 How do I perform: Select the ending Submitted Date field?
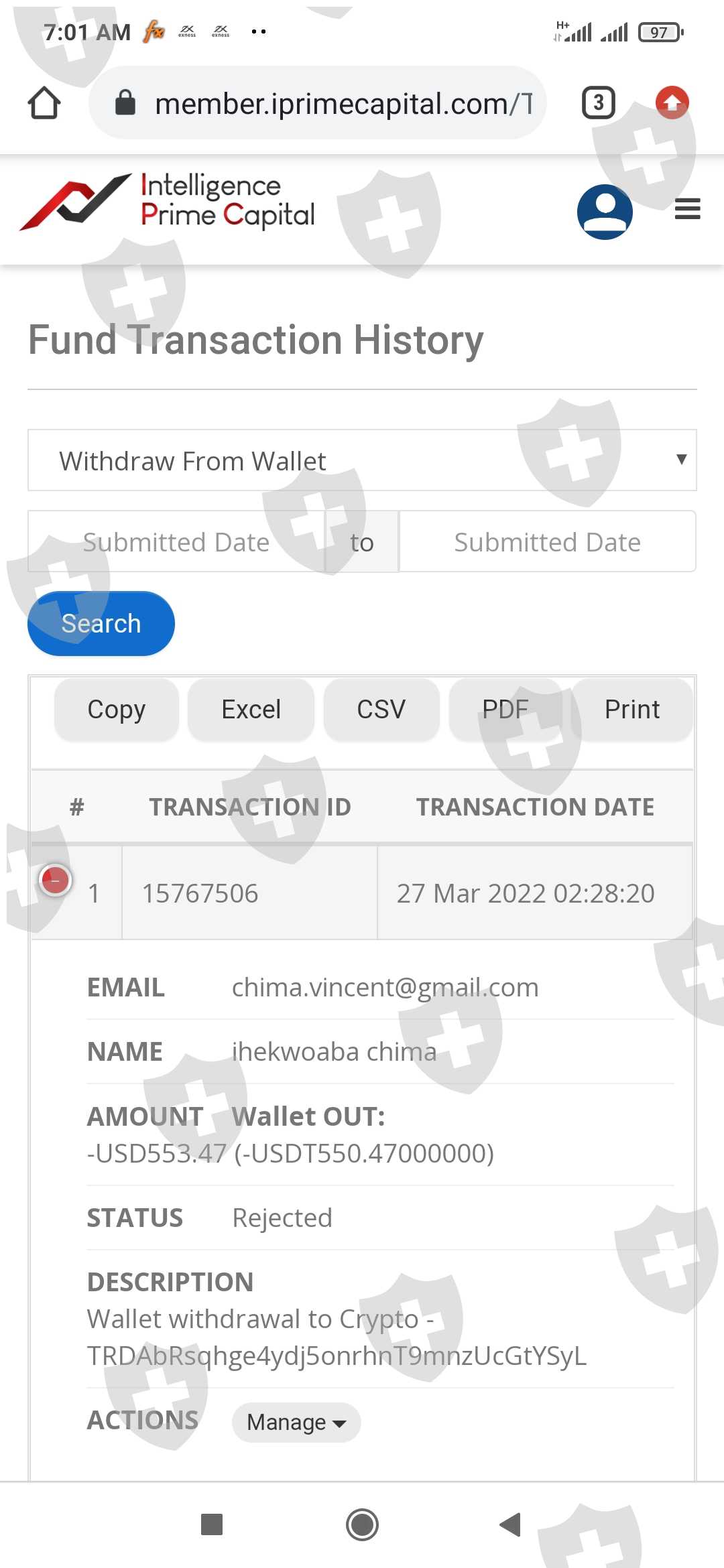pos(548,541)
